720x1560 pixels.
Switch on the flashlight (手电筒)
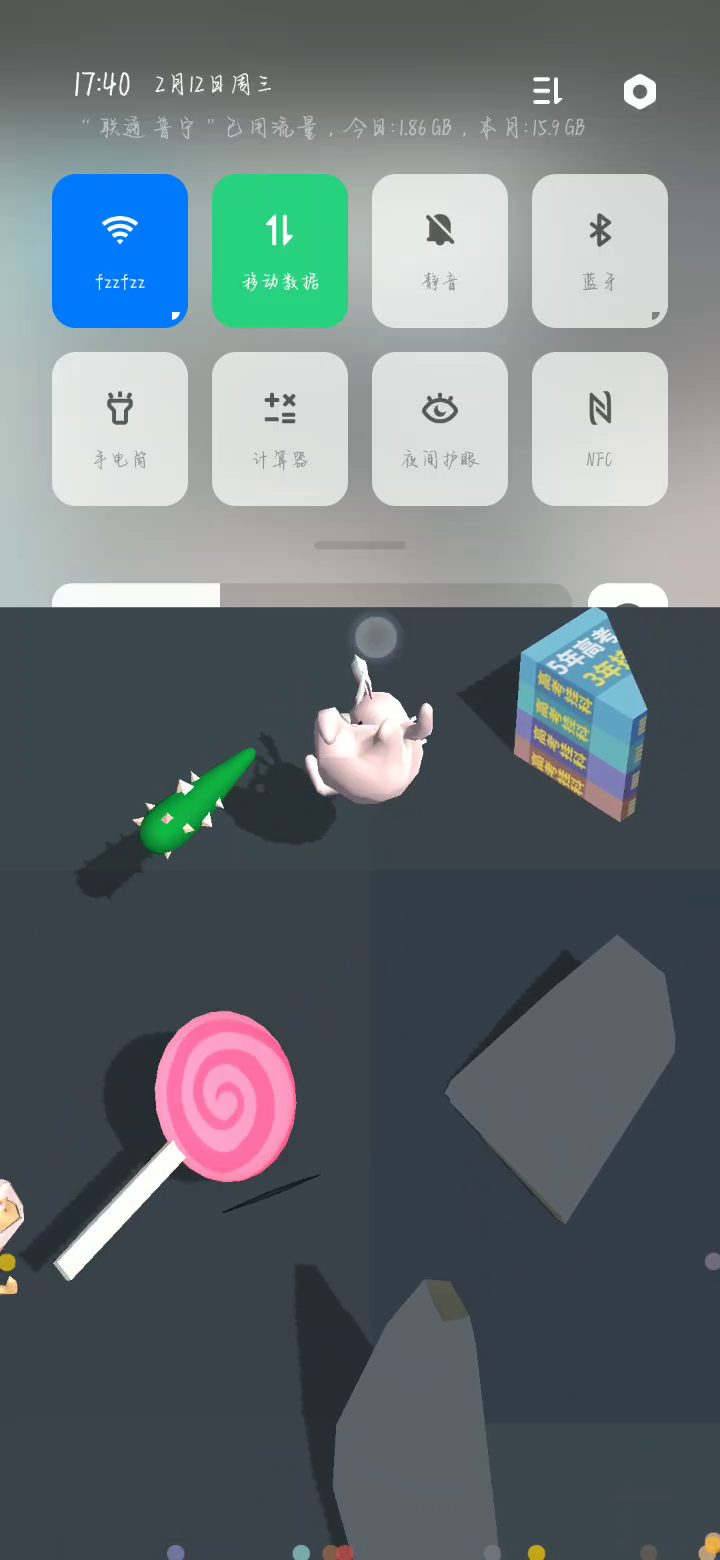(120, 429)
